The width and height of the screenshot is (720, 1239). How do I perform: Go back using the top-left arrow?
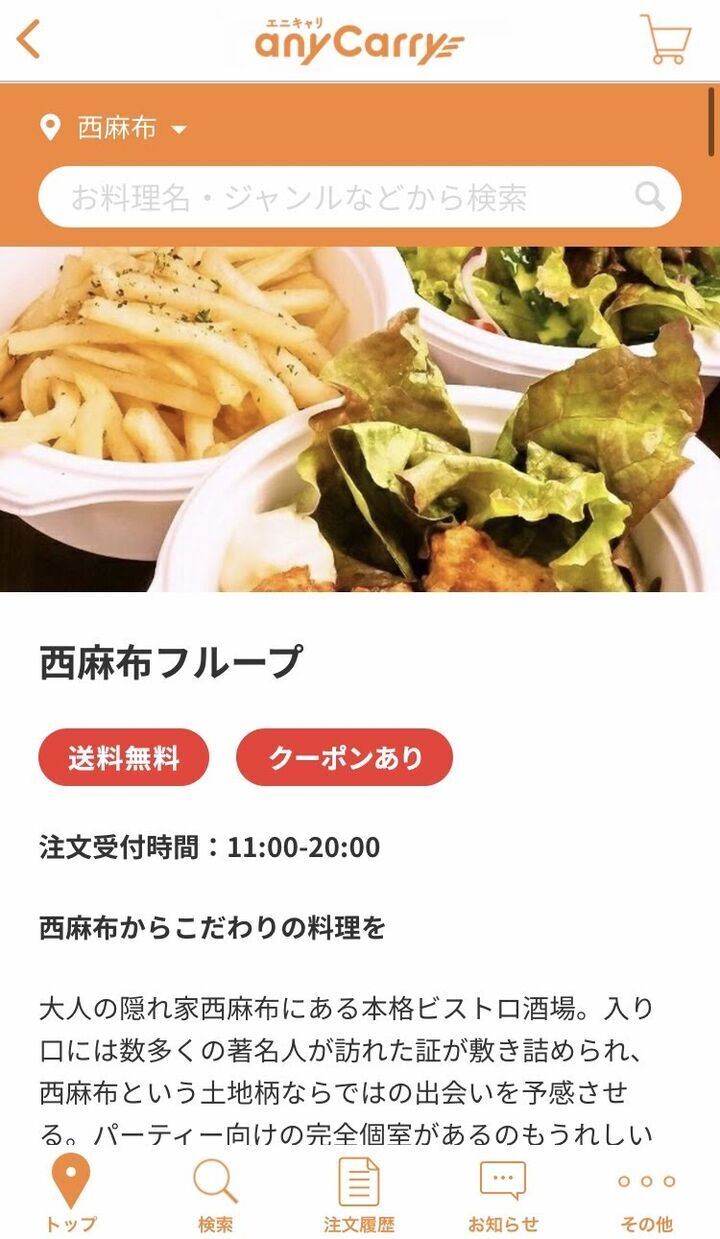pos(30,40)
